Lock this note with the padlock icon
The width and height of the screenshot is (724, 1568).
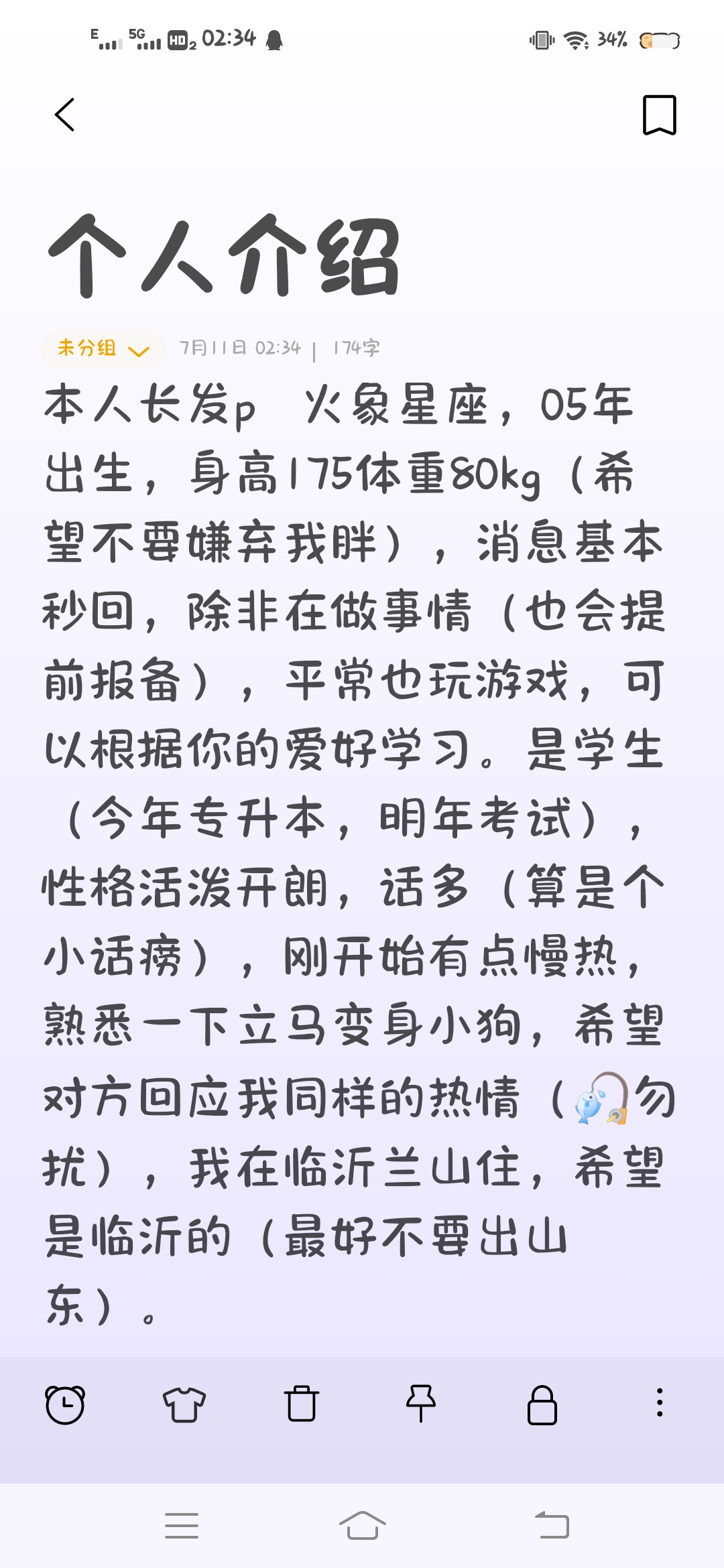(542, 1404)
